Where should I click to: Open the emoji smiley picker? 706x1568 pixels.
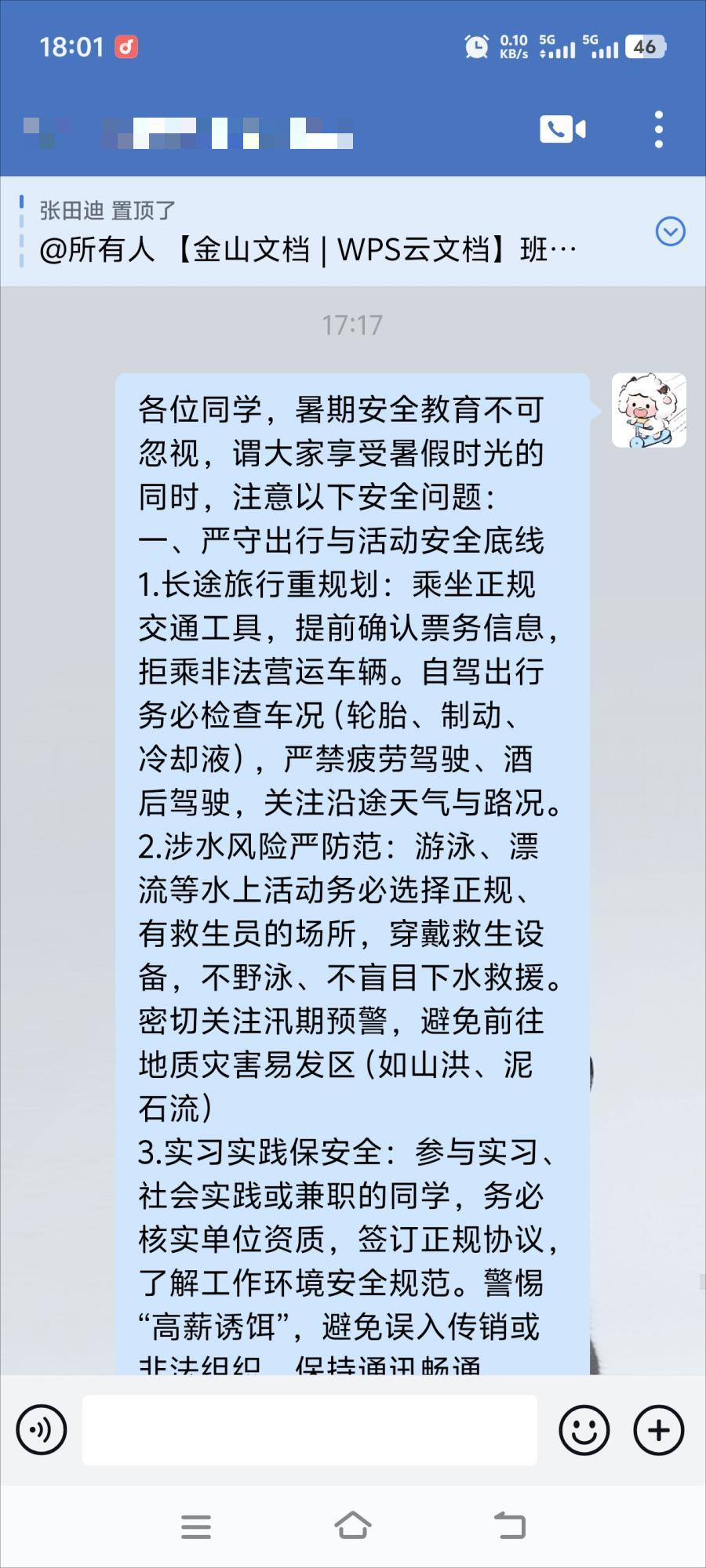click(x=584, y=1430)
